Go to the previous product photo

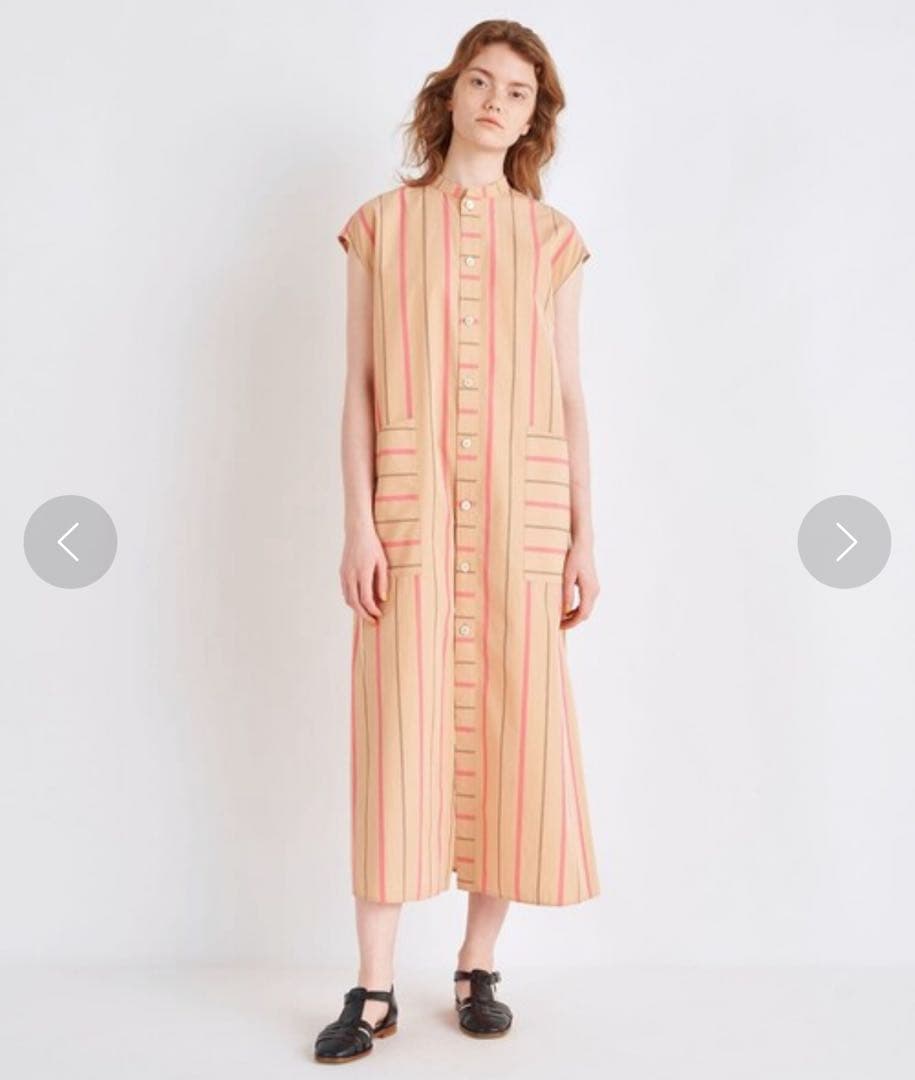70,541
